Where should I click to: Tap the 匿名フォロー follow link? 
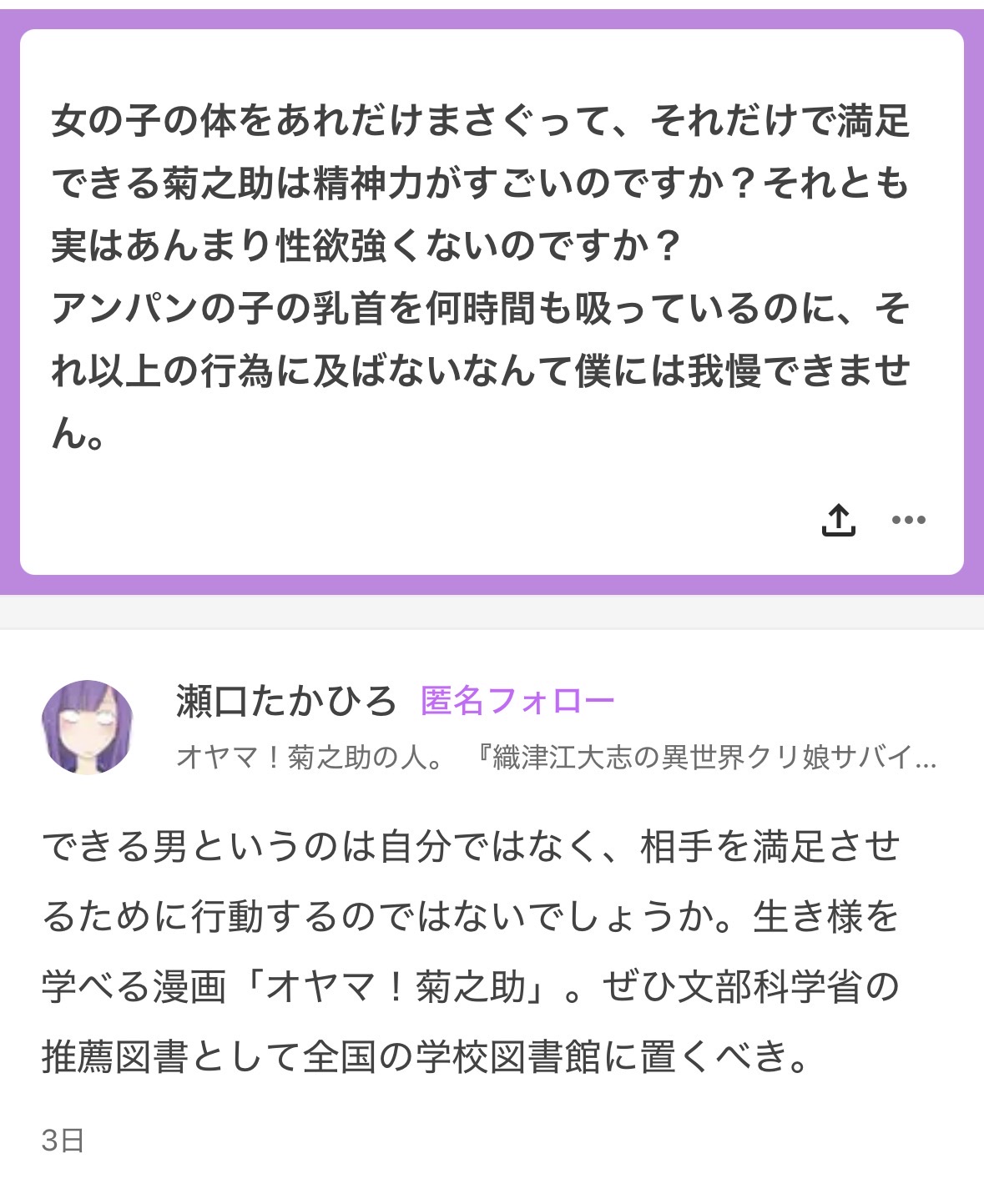click(x=517, y=701)
